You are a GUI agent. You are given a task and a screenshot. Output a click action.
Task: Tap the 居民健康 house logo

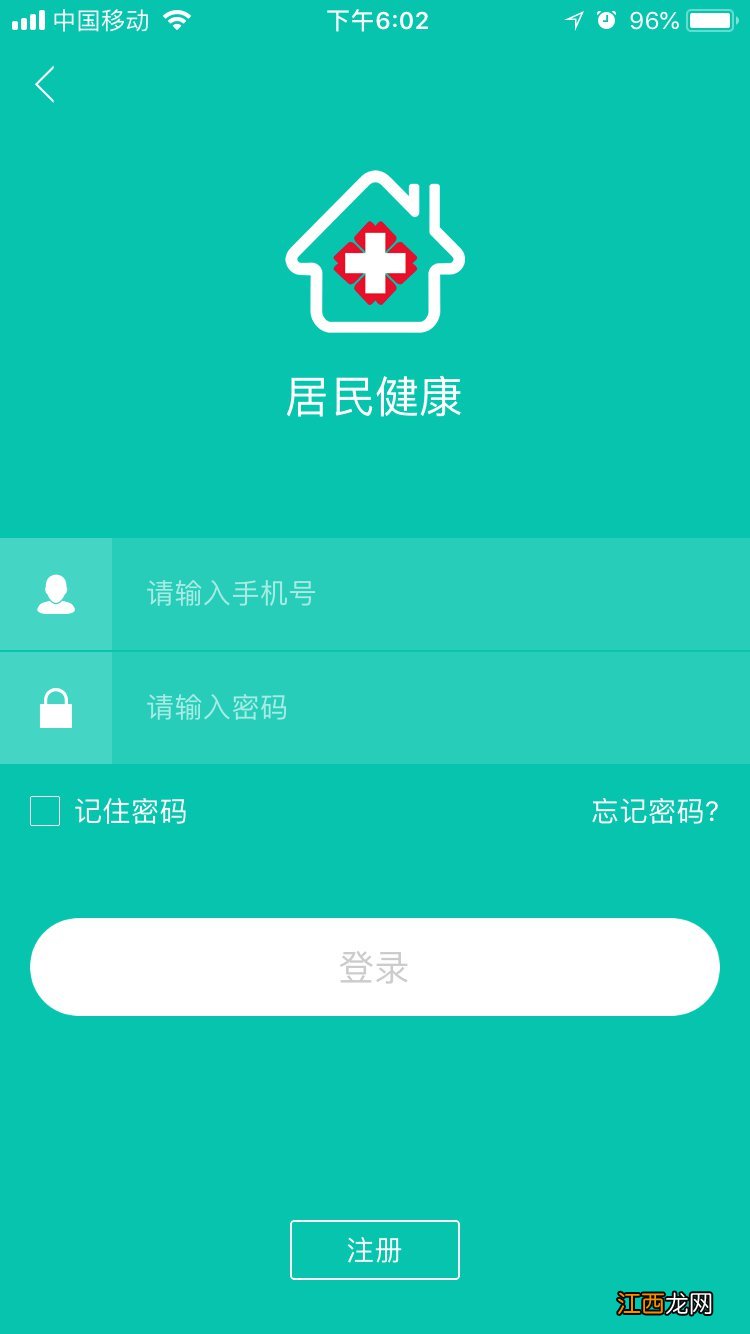click(x=375, y=255)
